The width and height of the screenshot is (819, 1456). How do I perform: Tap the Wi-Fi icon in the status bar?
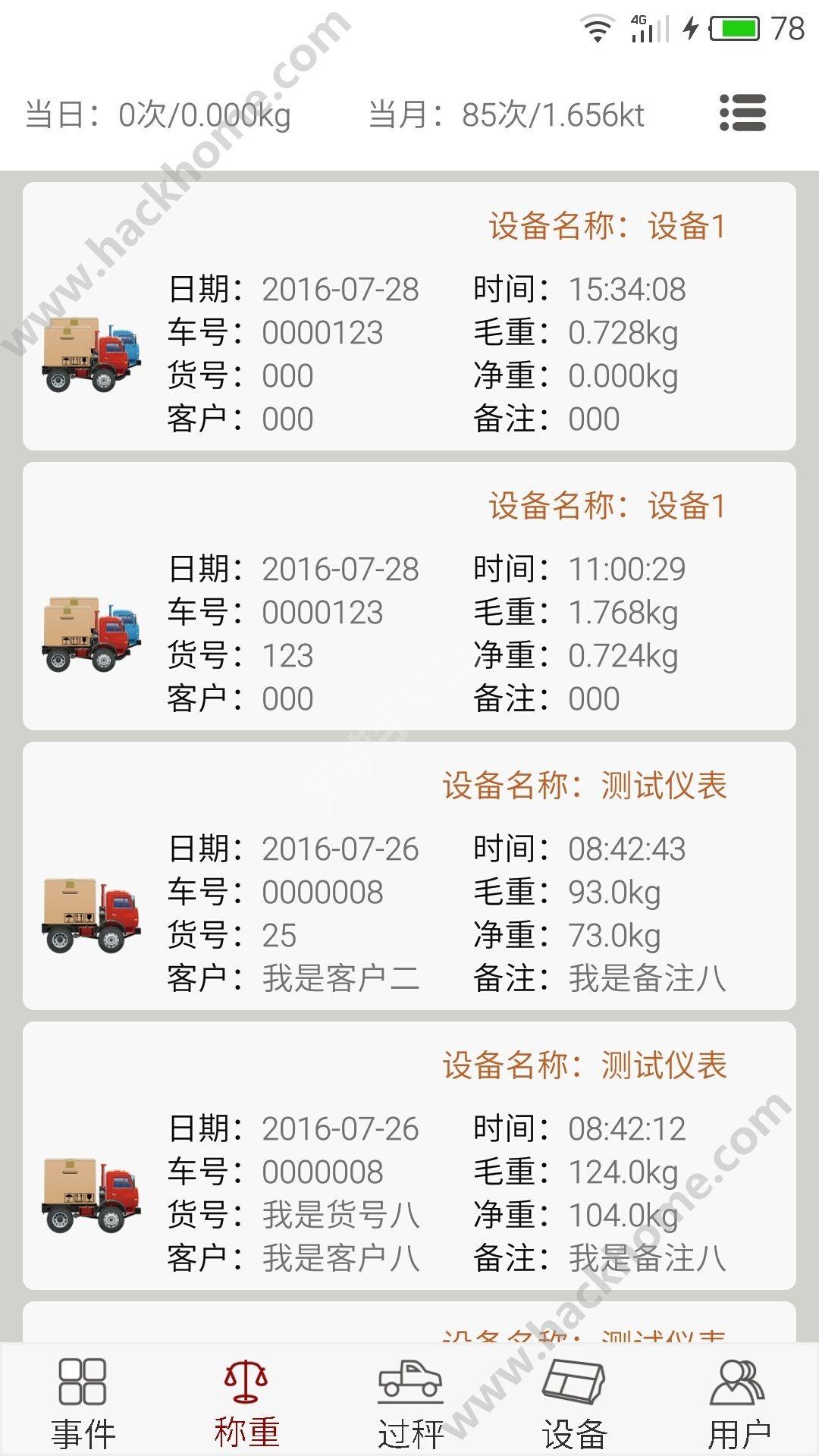(598, 28)
